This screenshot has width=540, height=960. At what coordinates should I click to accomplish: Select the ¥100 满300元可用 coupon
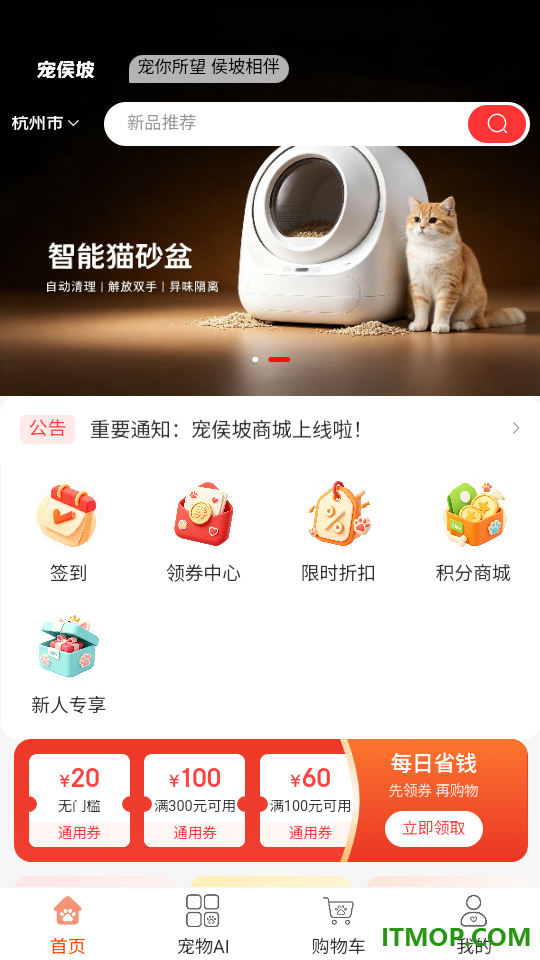pyautogui.click(x=195, y=800)
